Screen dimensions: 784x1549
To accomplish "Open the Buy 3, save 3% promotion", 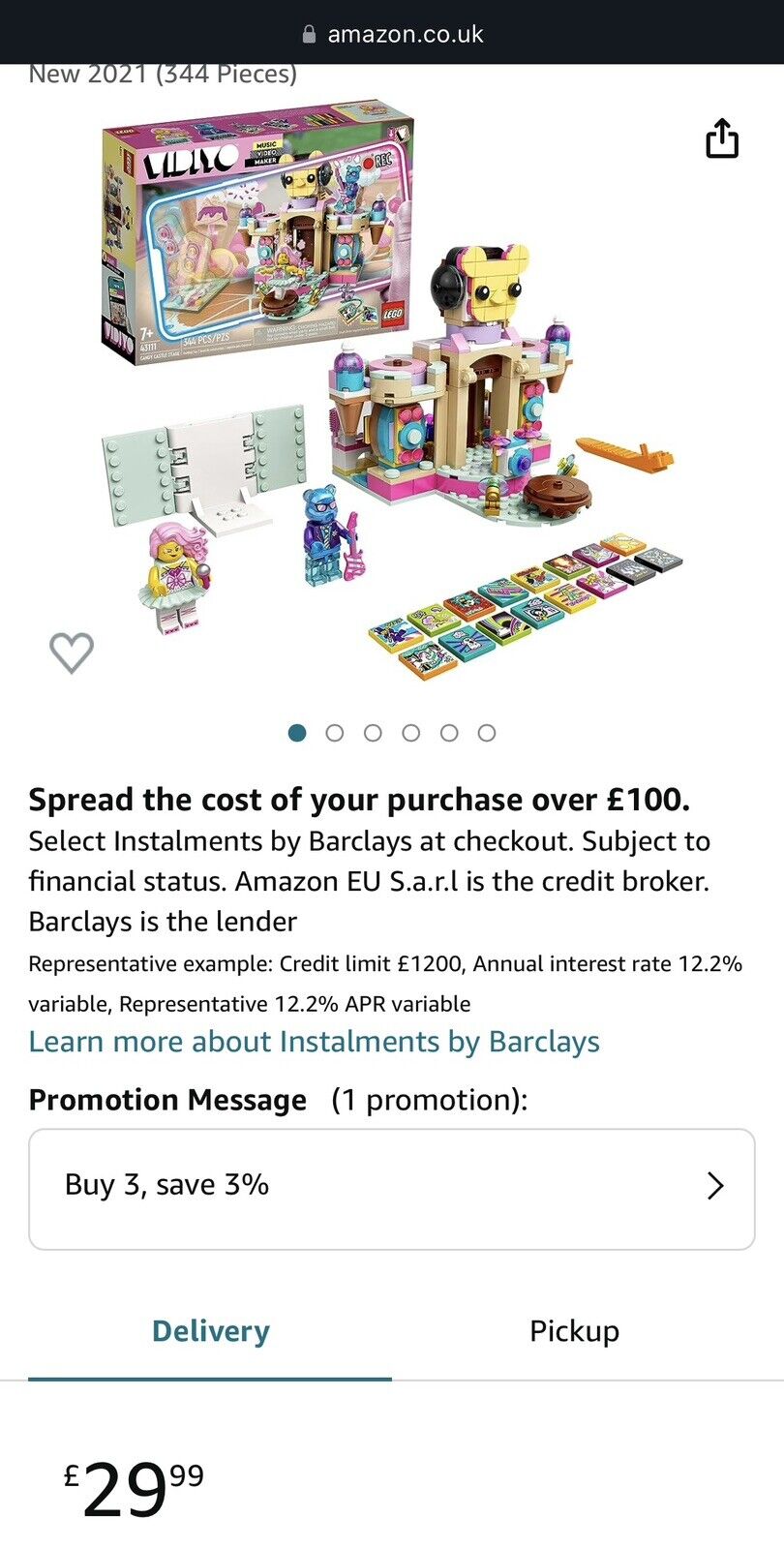I will 391,1188.
